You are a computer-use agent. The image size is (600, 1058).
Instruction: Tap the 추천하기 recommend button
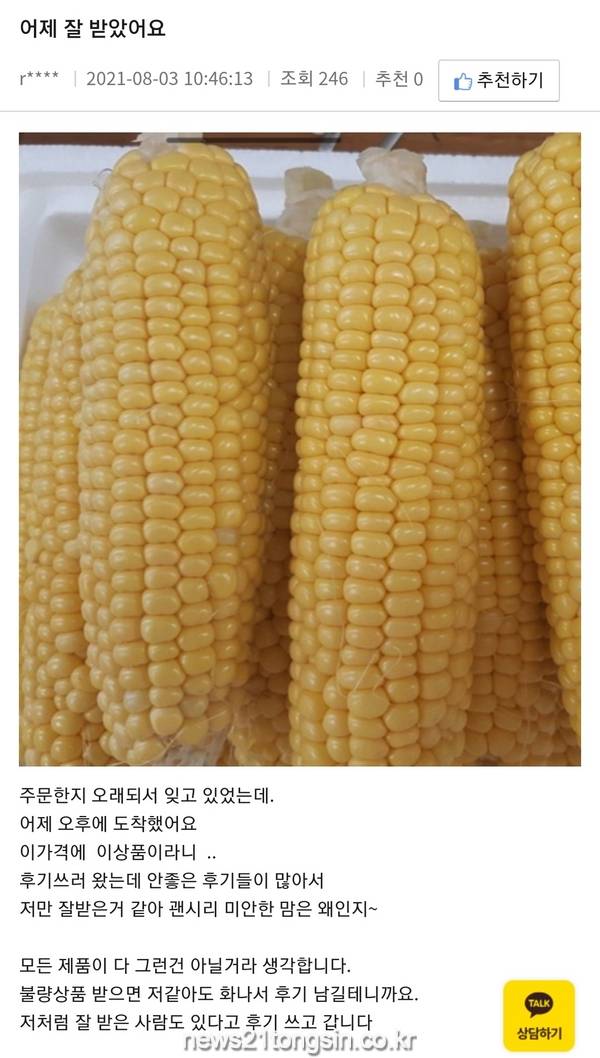pos(498,81)
